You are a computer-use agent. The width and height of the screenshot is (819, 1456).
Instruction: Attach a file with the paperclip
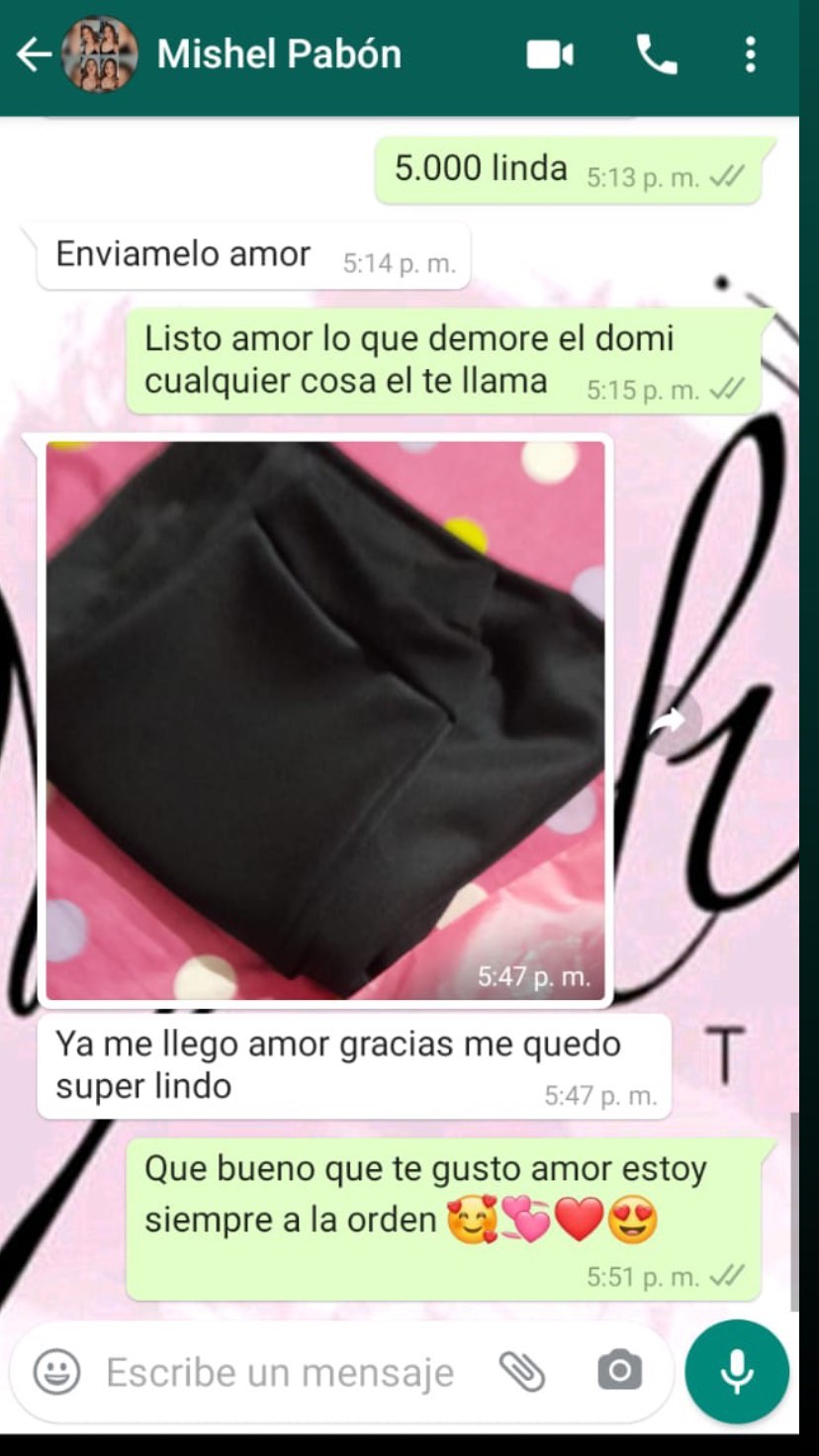[521, 1372]
